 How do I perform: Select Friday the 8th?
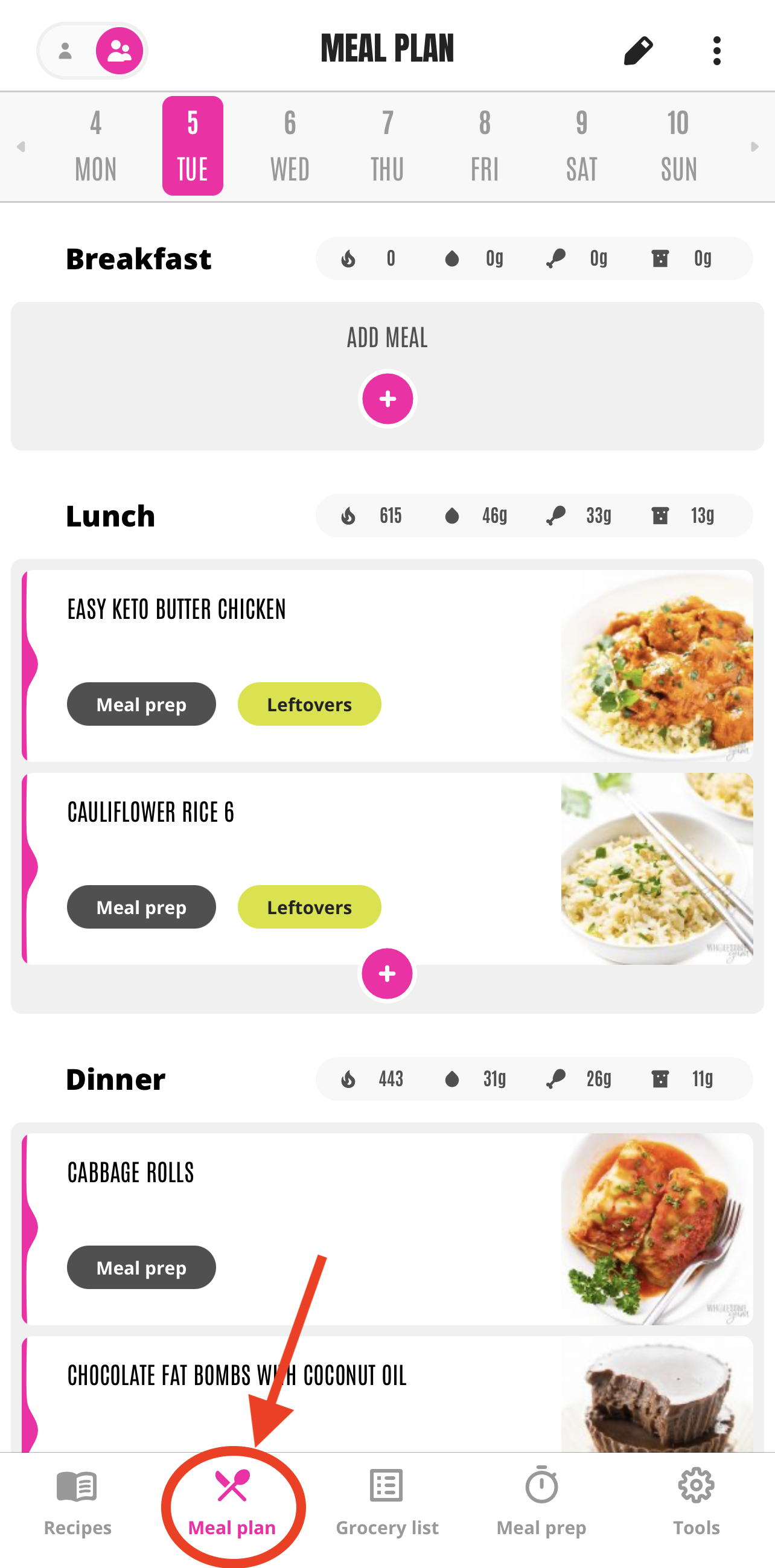click(x=484, y=146)
